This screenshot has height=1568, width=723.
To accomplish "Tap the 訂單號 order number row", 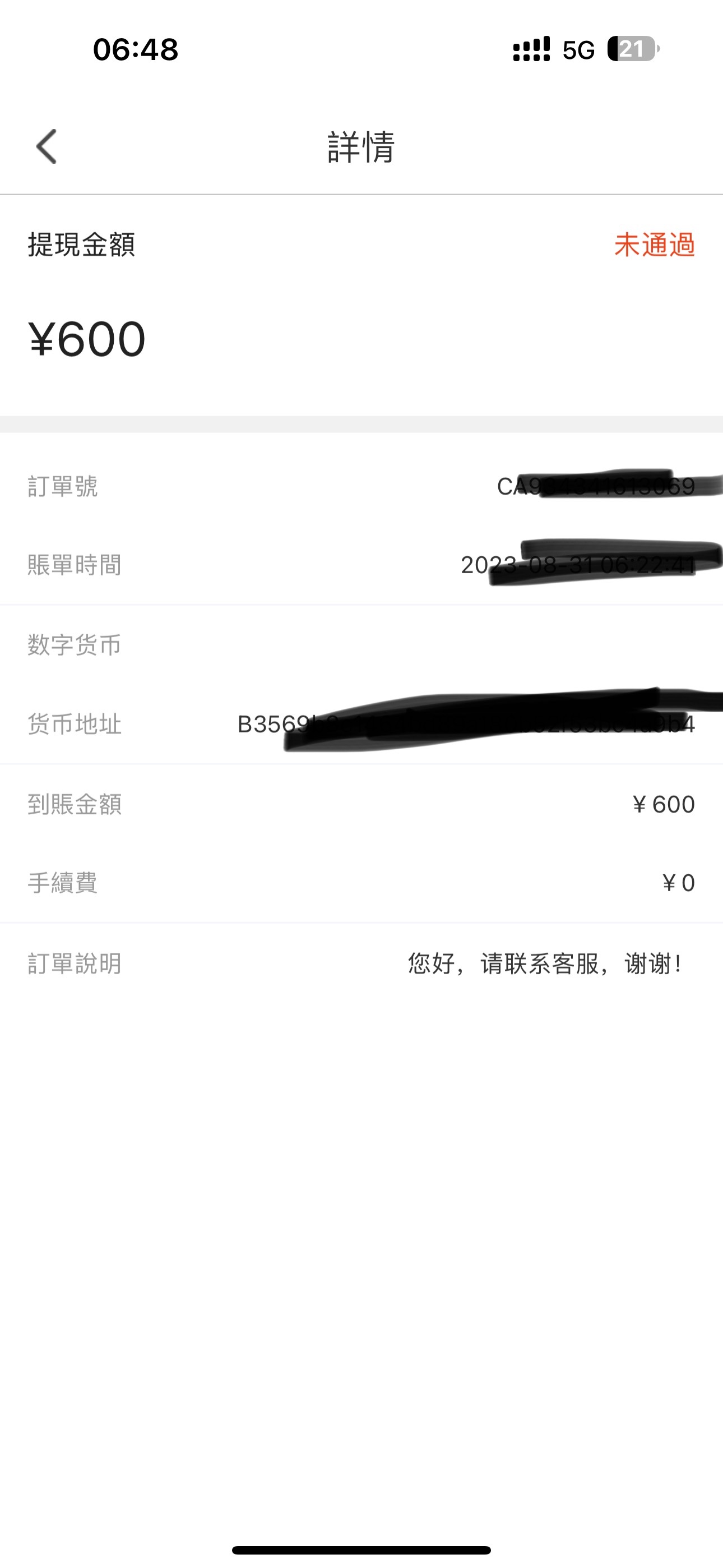I will tap(63, 486).
